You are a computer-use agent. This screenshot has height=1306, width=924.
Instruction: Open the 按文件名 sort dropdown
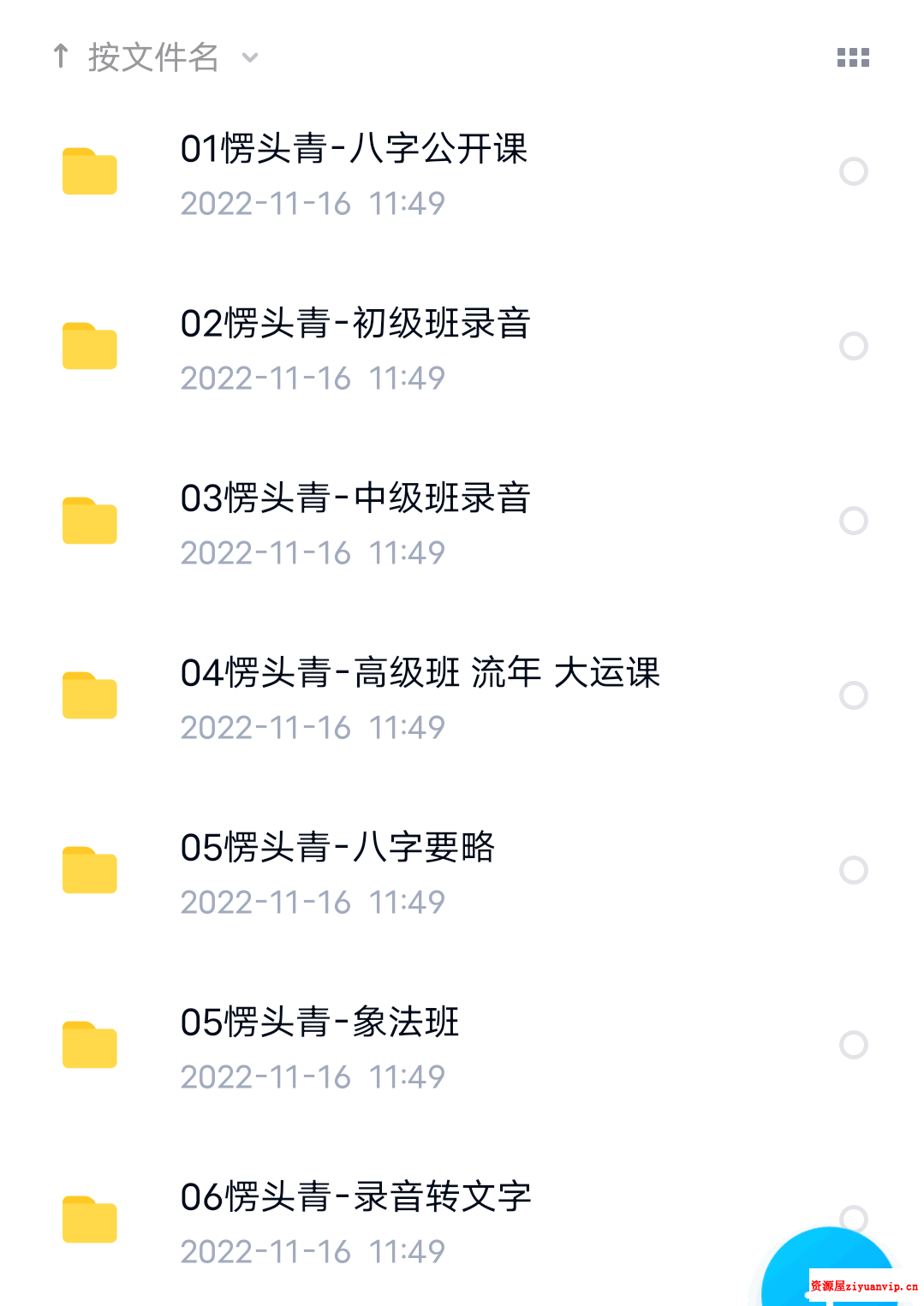point(151,57)
